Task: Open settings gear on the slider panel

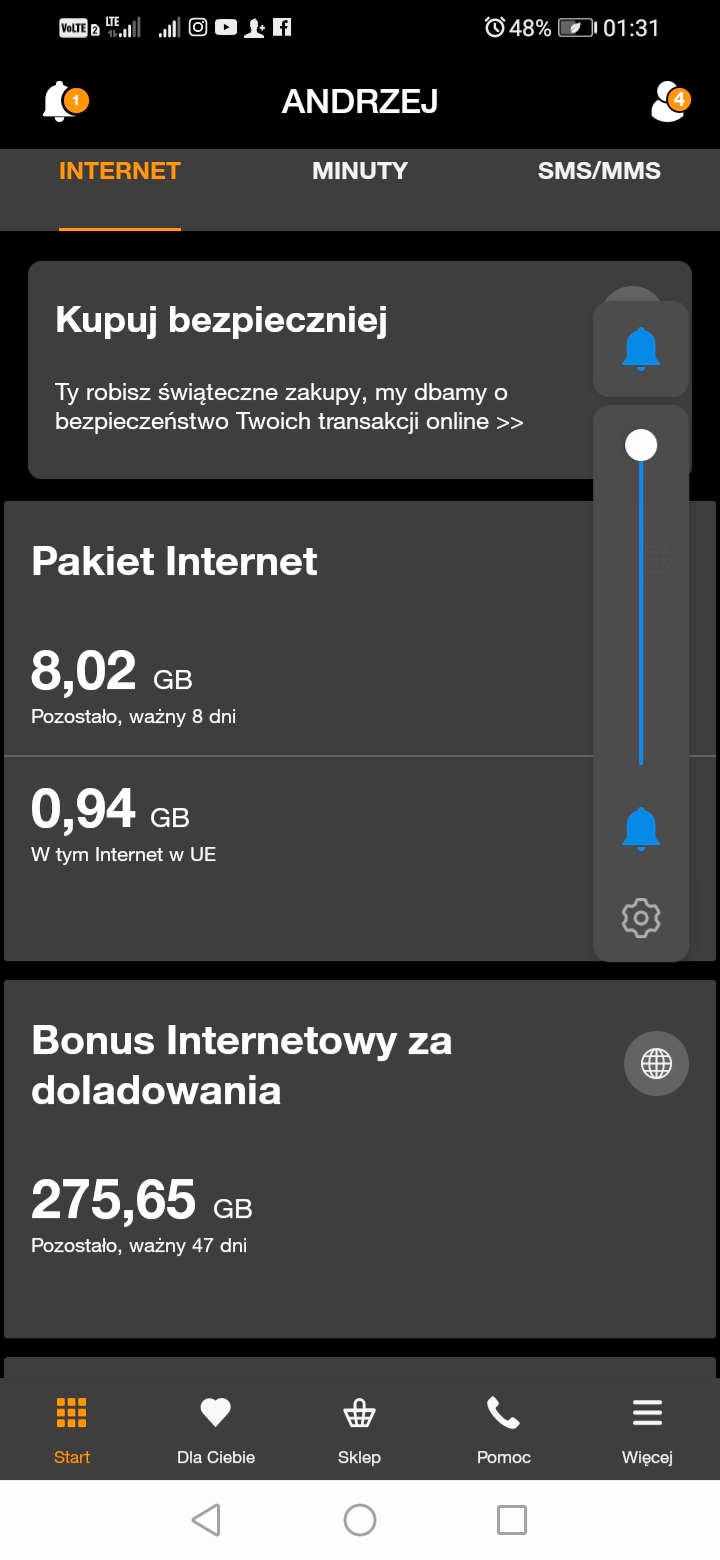Action: pos(641,917)
